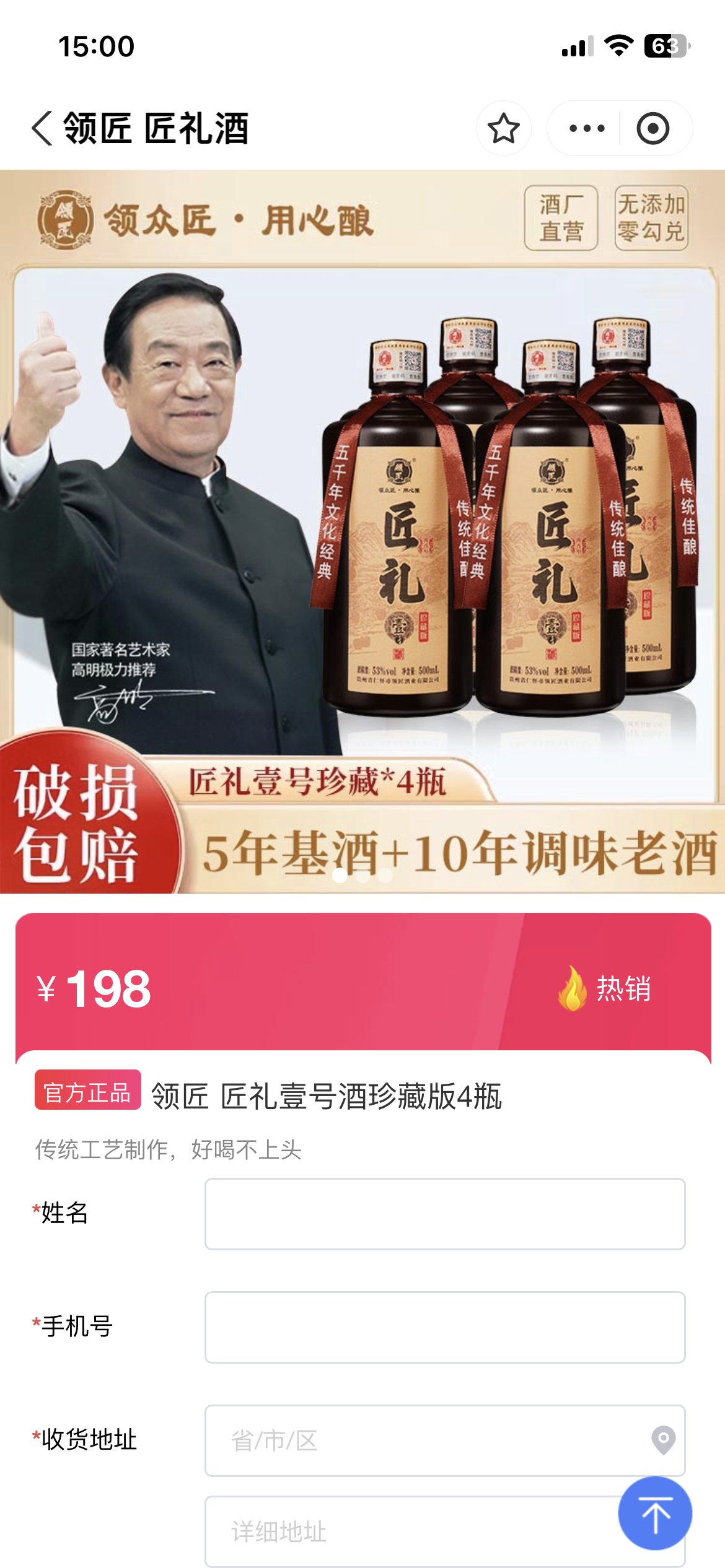Open the 匠礼壹号珍藏 product banner image
725x1568 pixels.
tap(362, 526)
